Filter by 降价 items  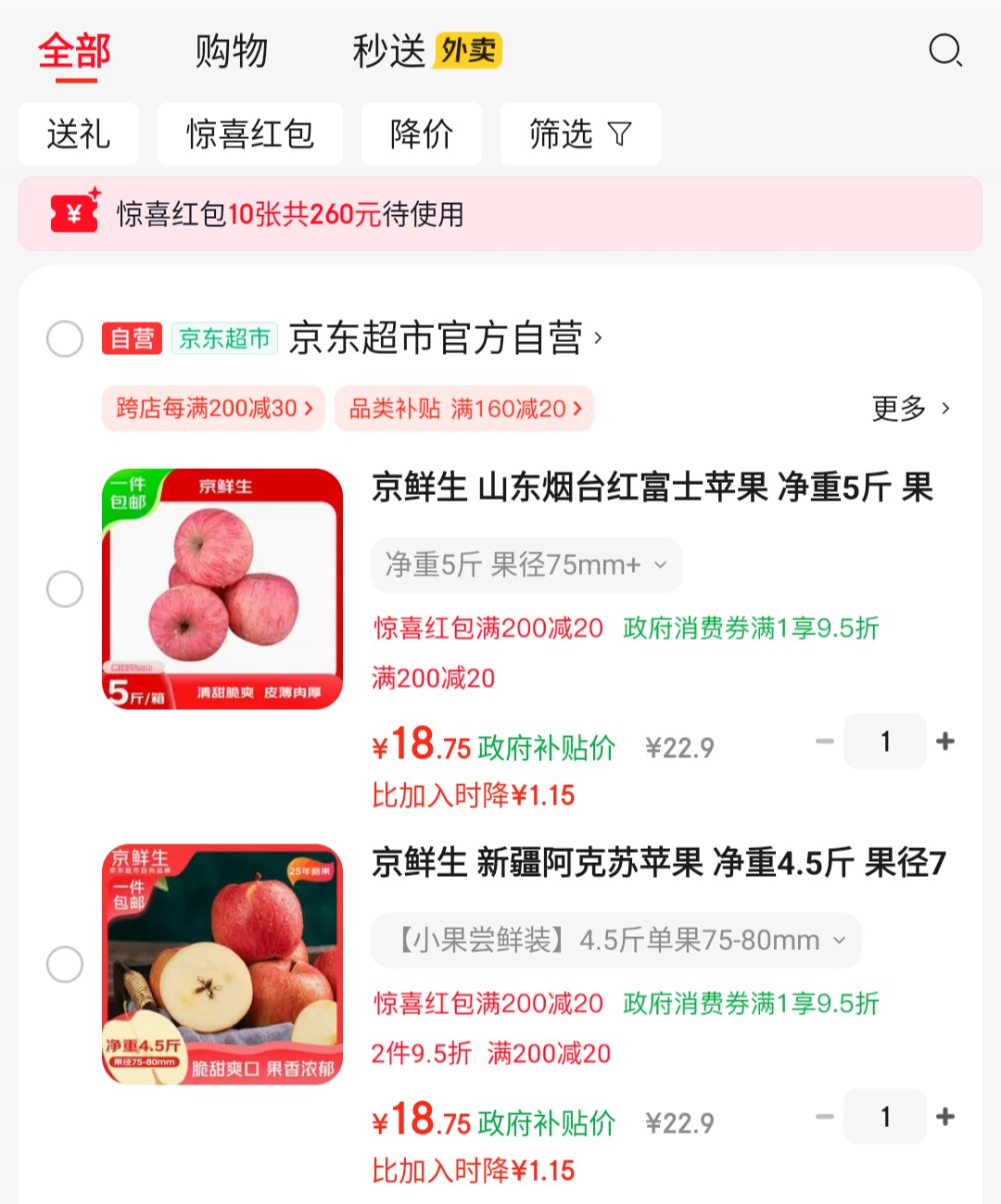pos(422,134)
